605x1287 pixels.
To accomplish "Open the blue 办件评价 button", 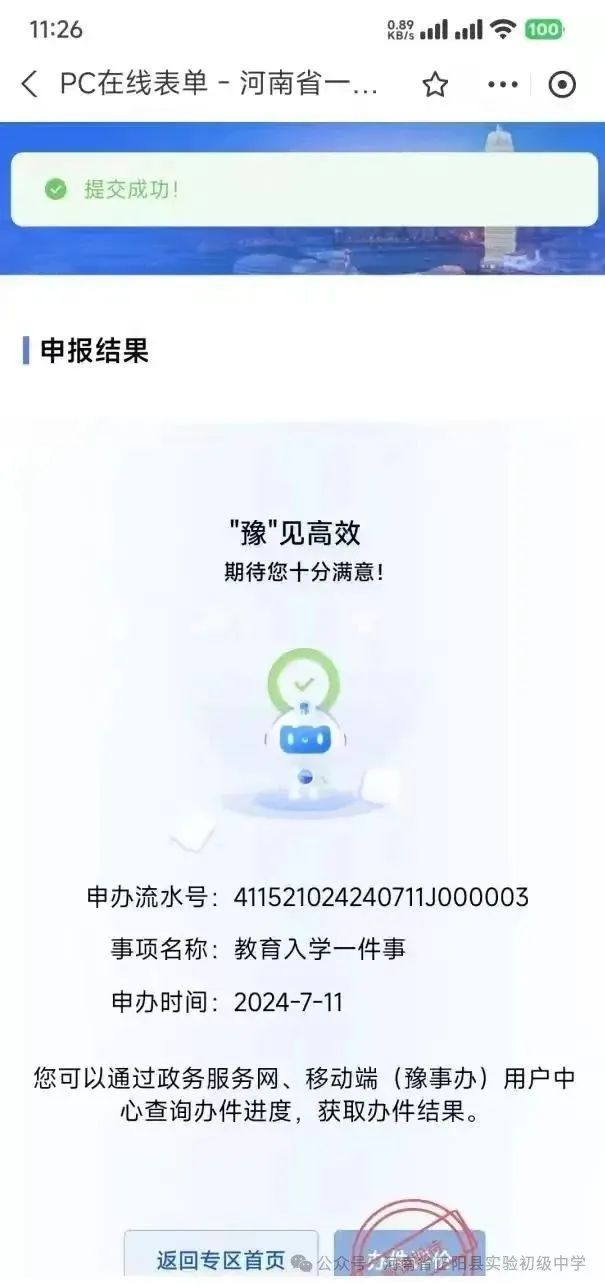I will 409,1257.
